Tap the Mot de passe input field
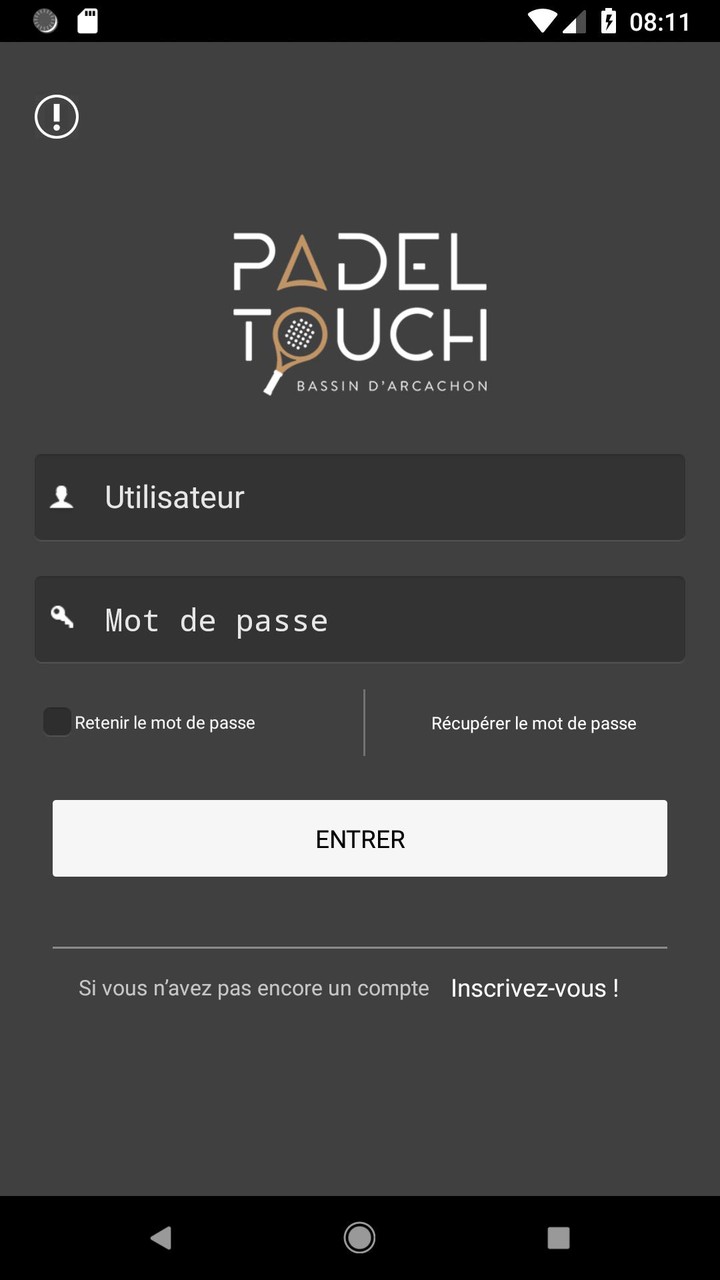Image resolution: width=720 pixels, height=1280 pixels. (359, 618)
